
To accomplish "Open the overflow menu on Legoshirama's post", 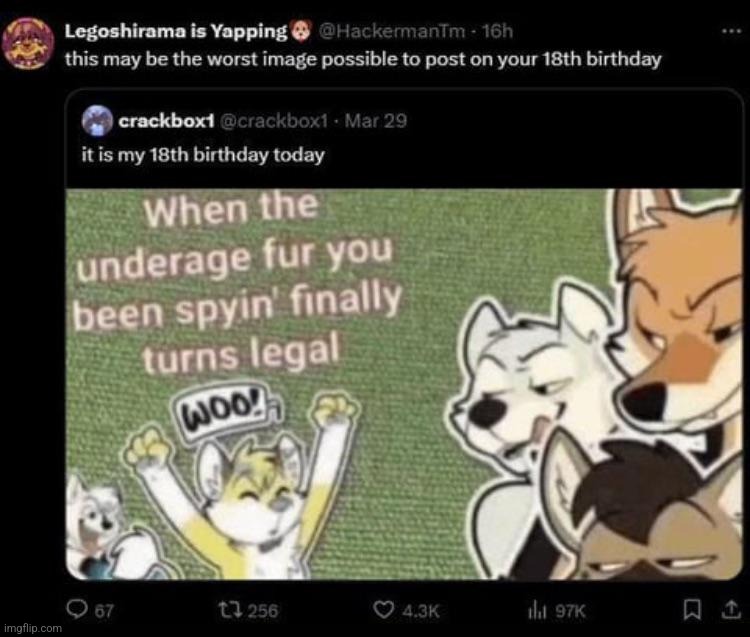I will pos(729,31).
